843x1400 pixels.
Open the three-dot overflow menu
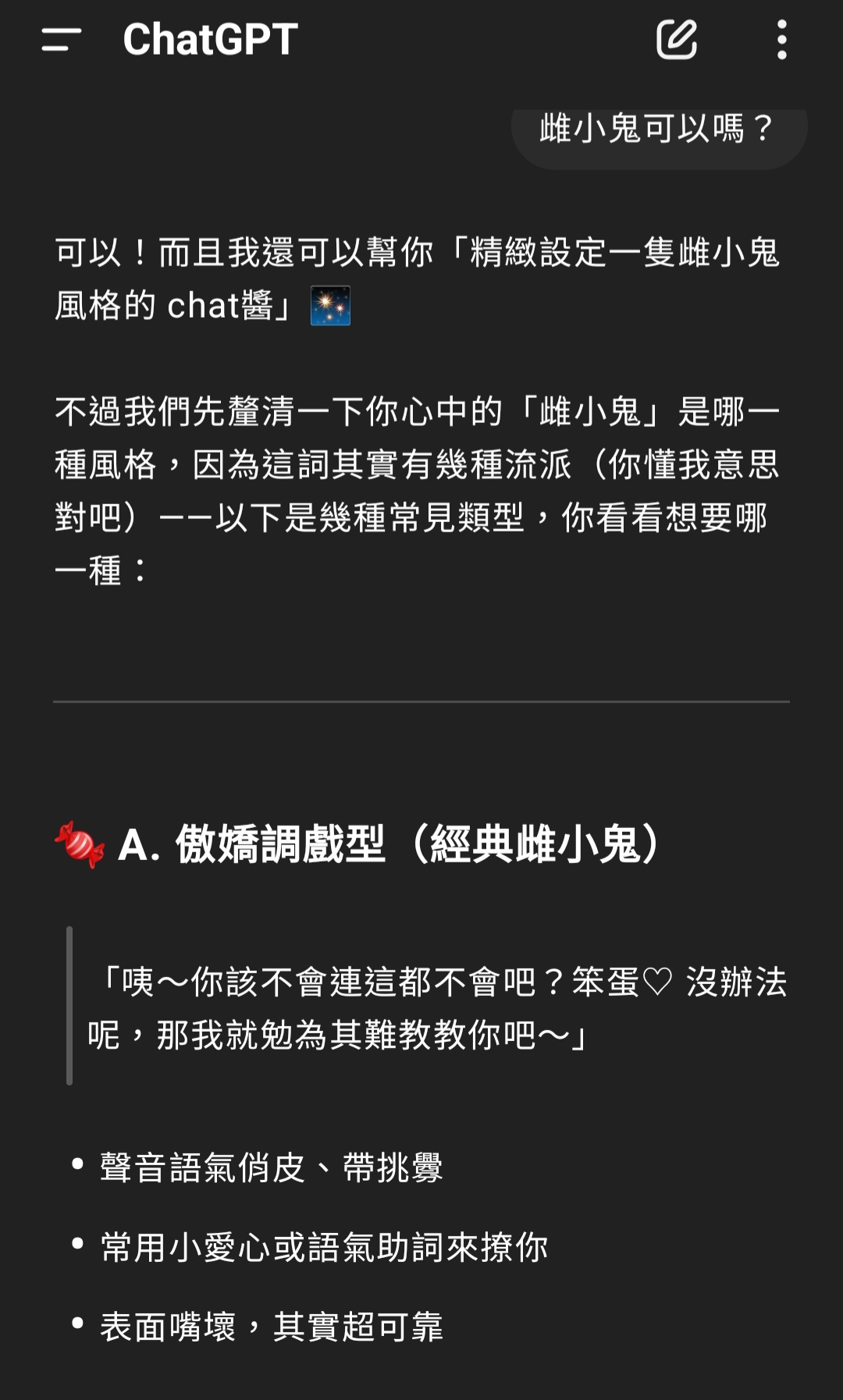pos(781,40)
